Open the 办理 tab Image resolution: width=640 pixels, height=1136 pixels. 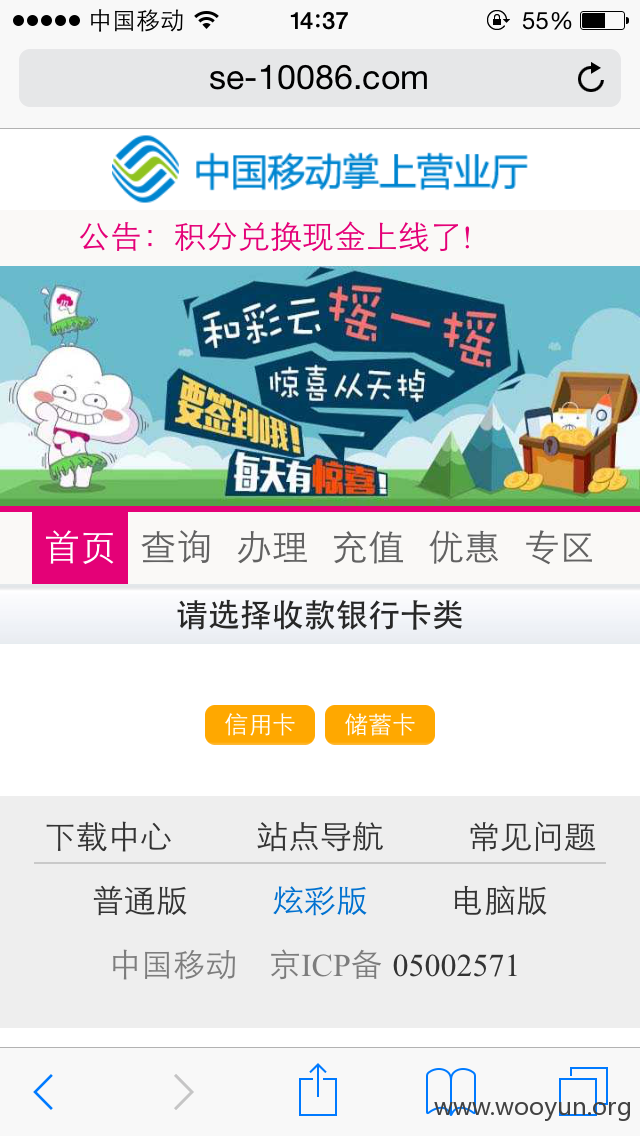272,548
